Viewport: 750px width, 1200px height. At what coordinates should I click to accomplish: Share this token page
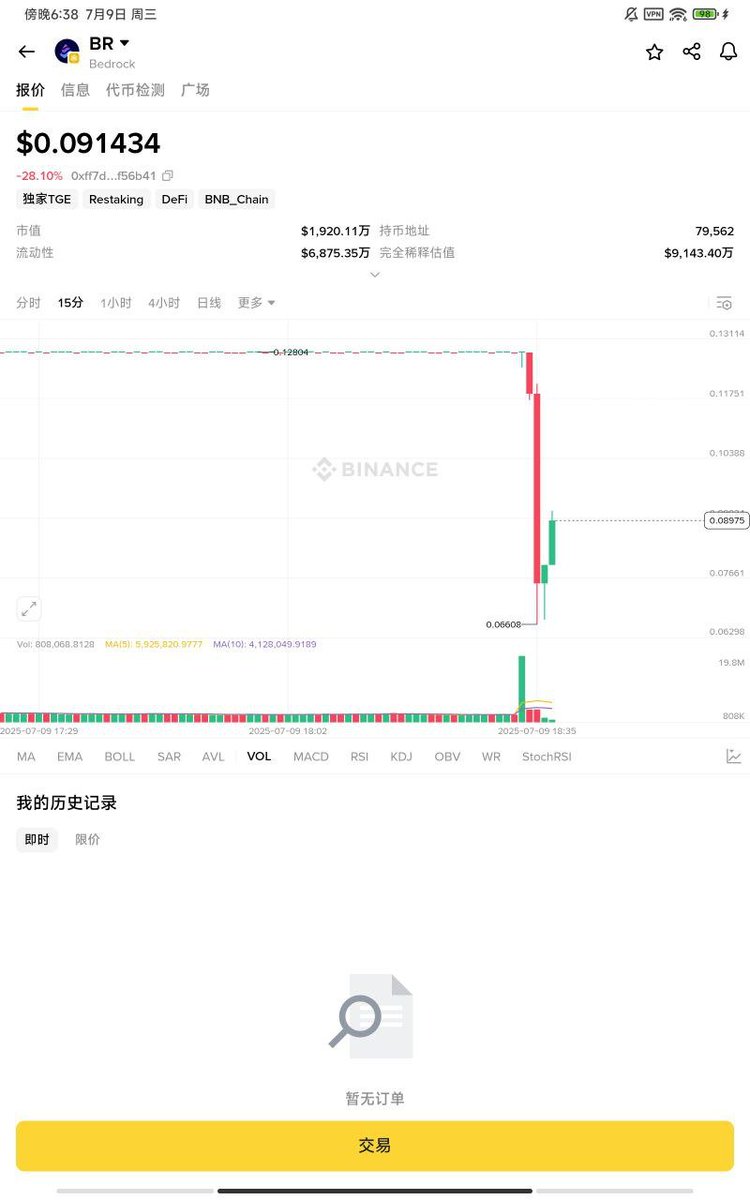[x=691, y=52]
